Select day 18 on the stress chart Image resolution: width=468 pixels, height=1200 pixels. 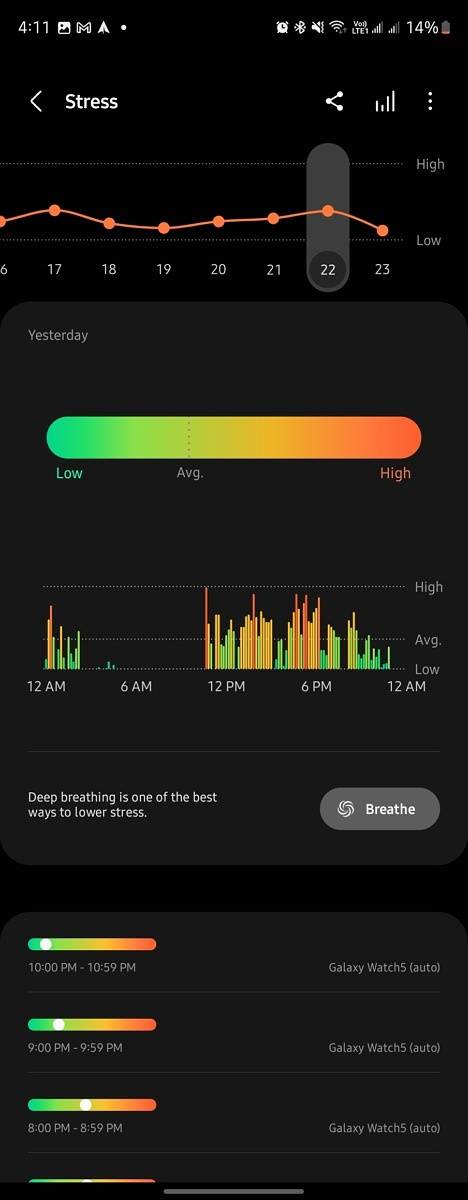click(109, 269)
